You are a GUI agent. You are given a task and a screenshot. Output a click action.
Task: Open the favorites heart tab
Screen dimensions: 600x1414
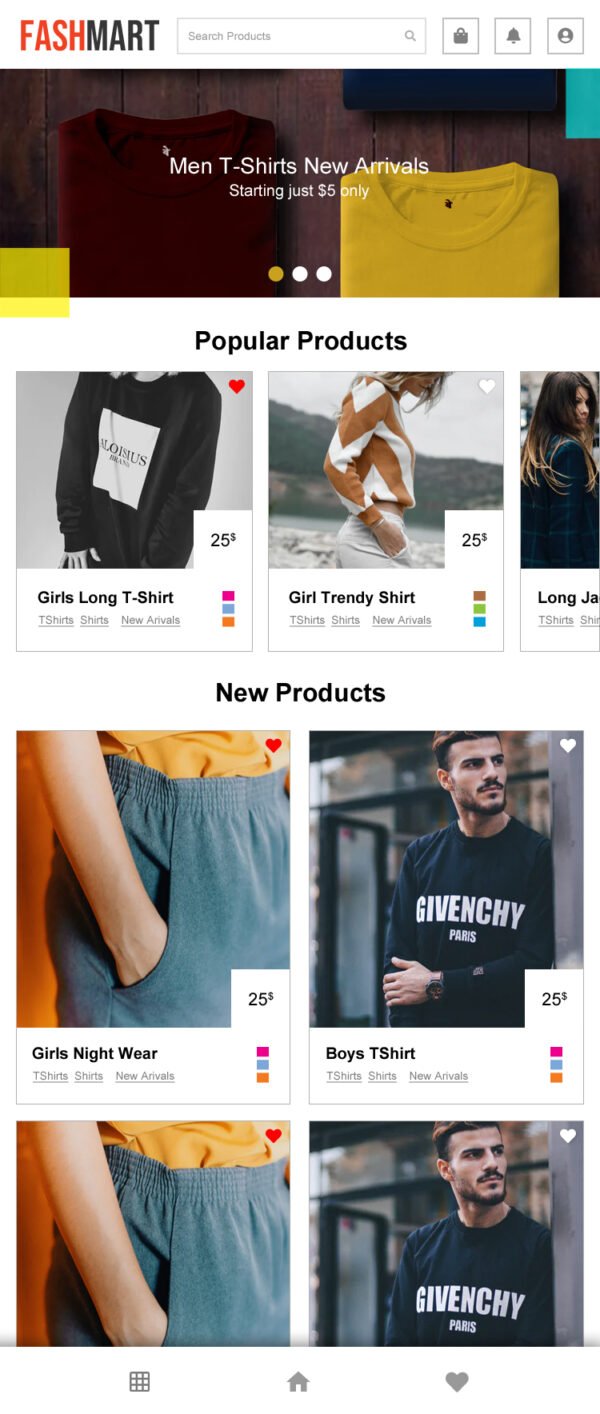click(x=456, y=1382)
